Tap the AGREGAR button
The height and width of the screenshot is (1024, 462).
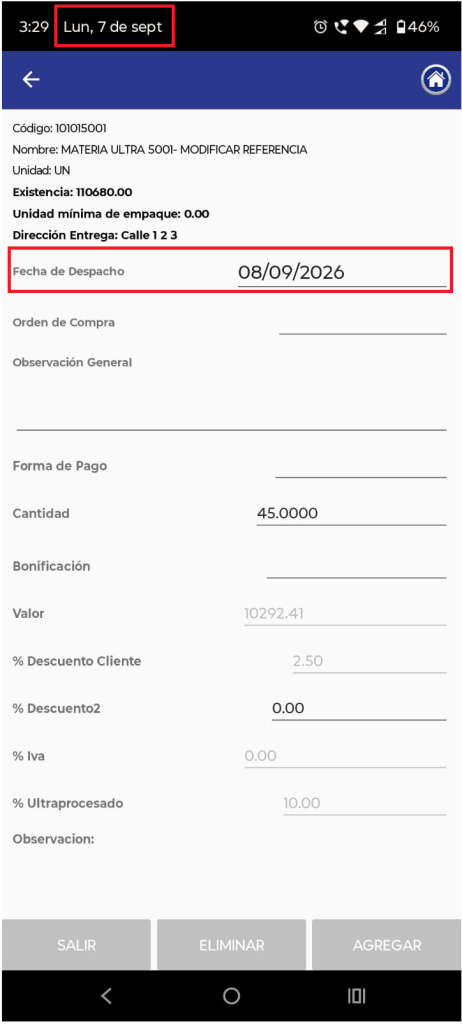[x=387, y=945]
